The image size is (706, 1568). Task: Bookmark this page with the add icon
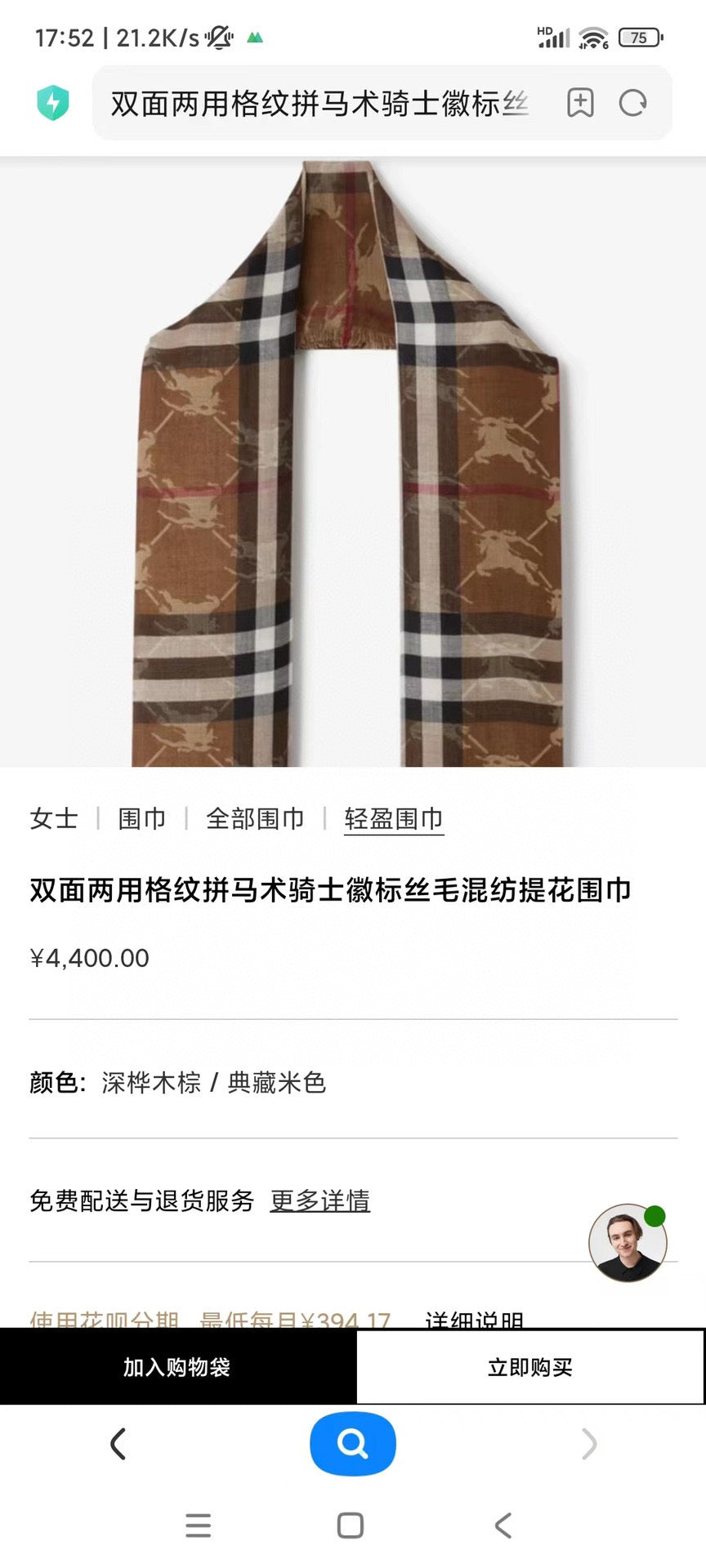580,103
